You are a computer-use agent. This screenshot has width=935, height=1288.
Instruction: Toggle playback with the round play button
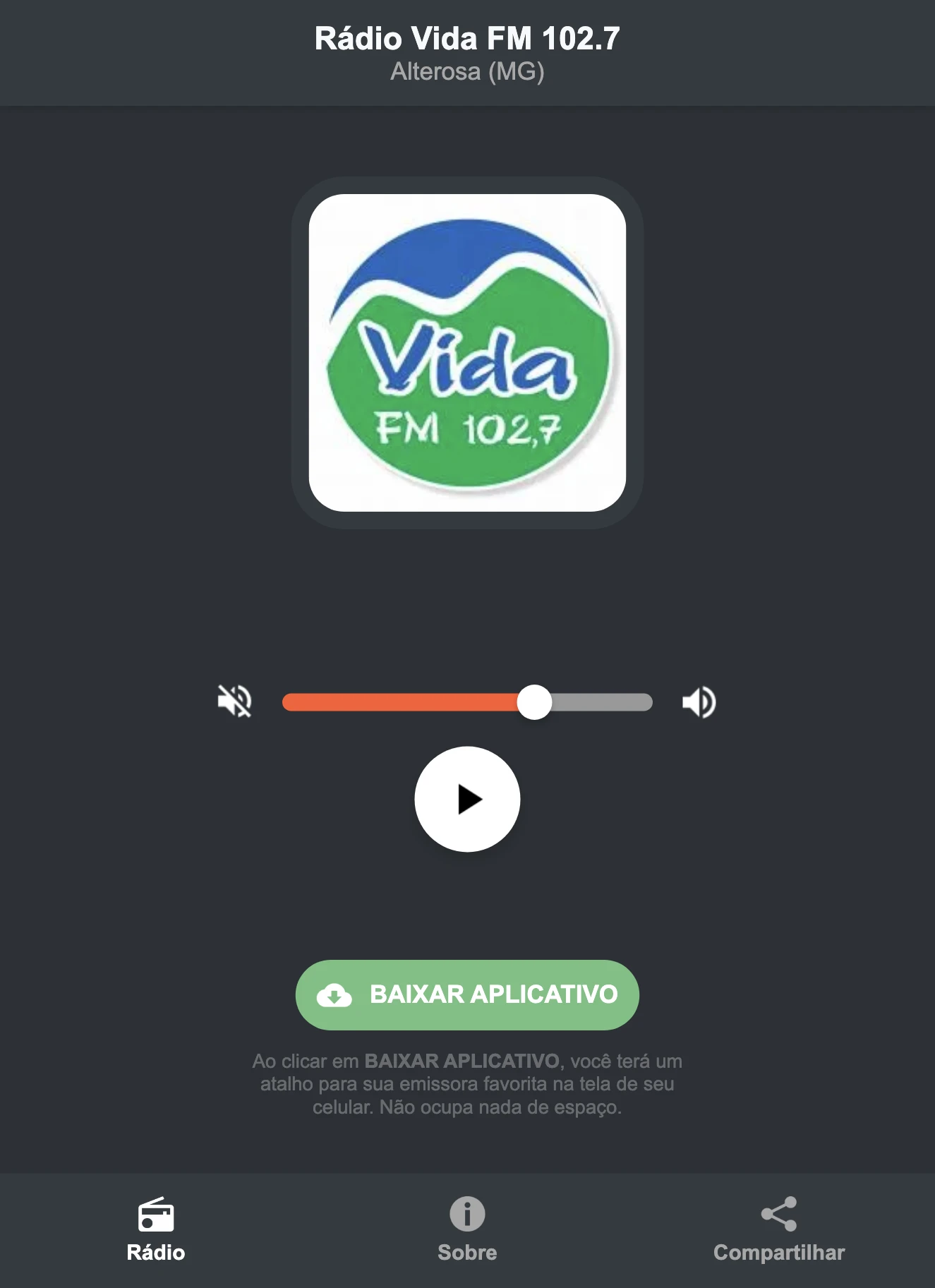click(468, 799)
